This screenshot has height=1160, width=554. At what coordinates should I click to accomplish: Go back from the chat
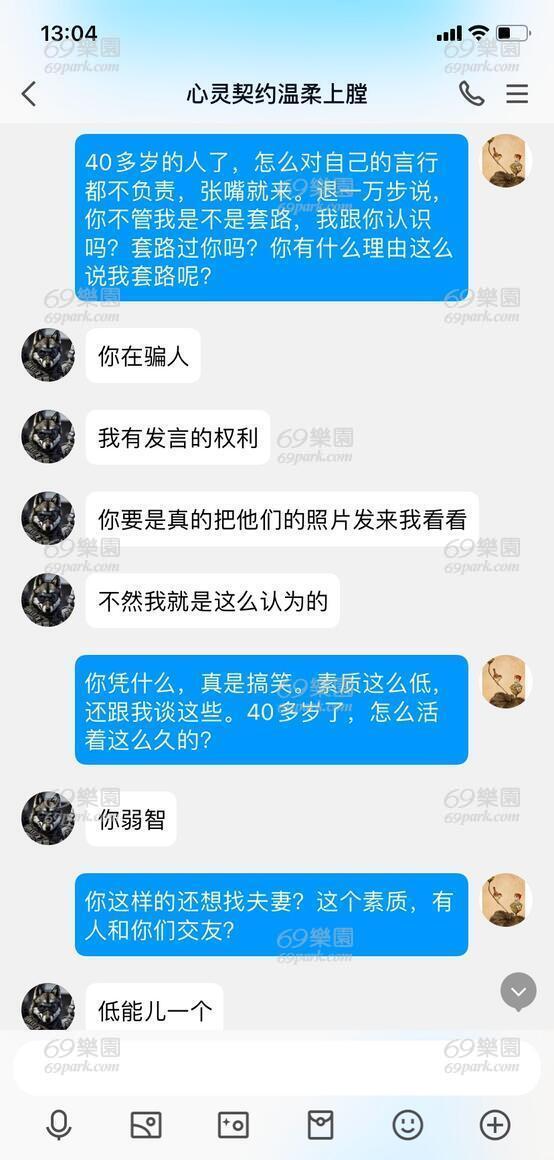28,94
